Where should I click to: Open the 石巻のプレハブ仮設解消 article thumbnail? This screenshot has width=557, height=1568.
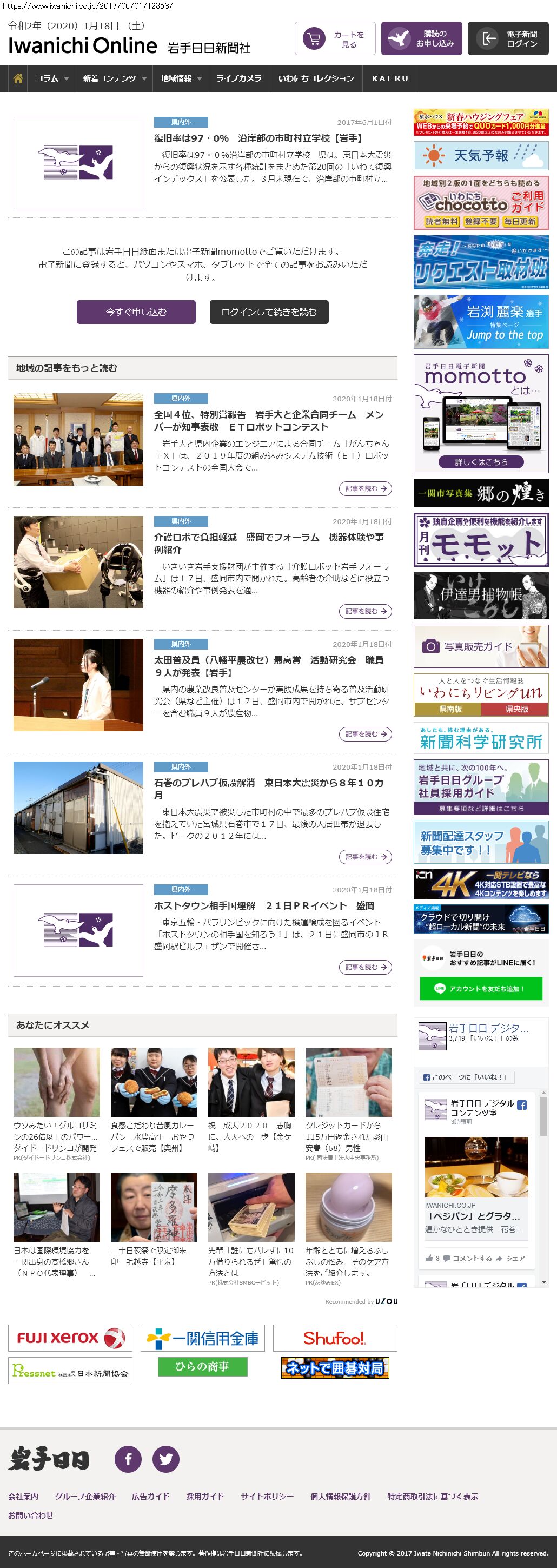78,807
